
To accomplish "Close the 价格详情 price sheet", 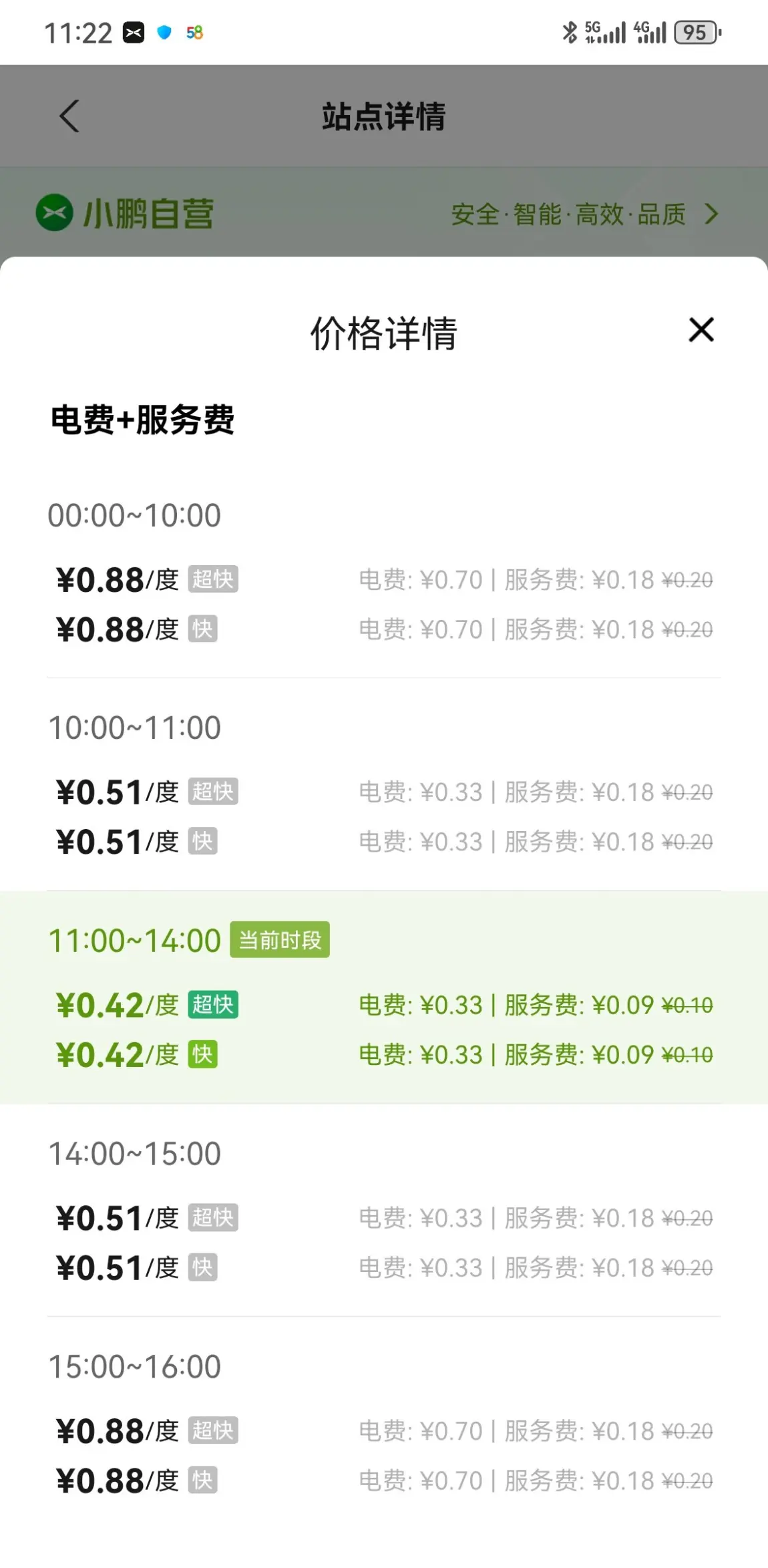I will [701, 330].
